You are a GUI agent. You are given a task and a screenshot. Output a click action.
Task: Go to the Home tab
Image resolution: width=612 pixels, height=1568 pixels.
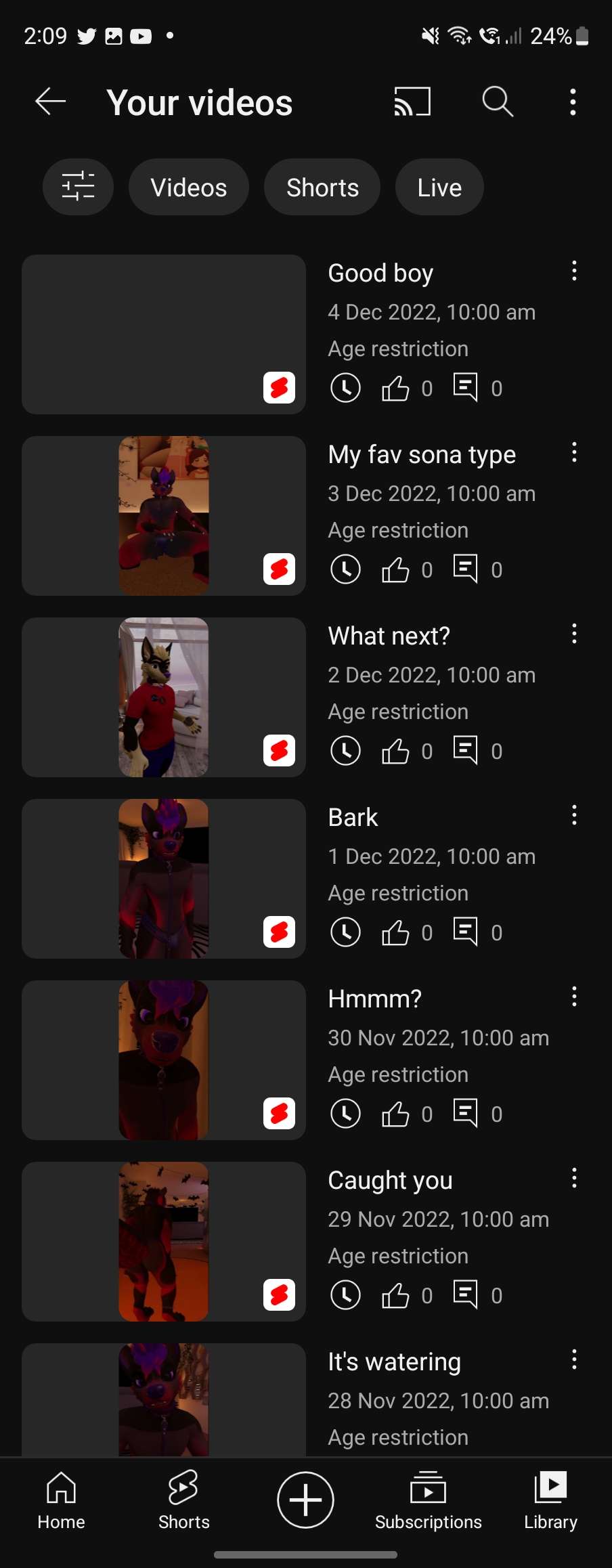[61, 1500]
